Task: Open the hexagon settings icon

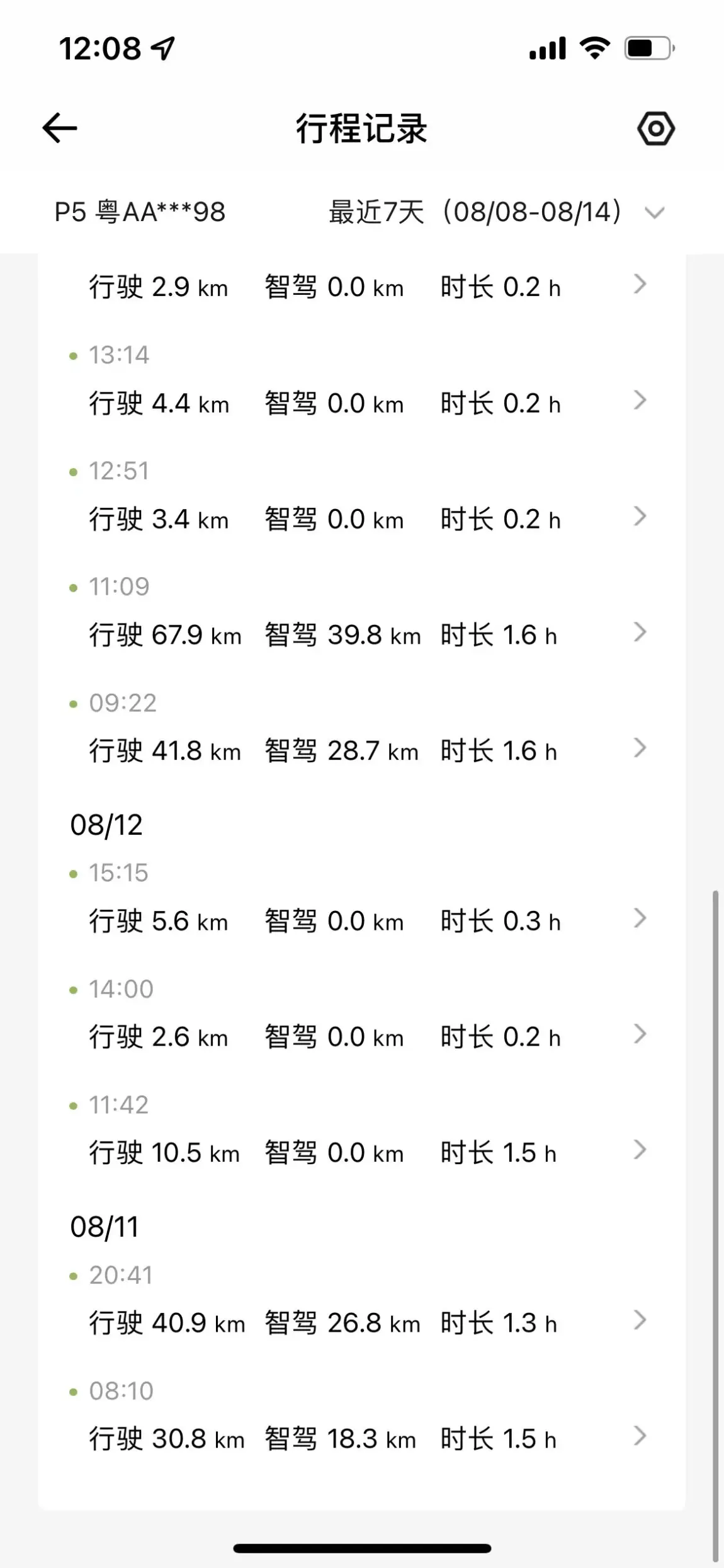Action: (655, 129)
